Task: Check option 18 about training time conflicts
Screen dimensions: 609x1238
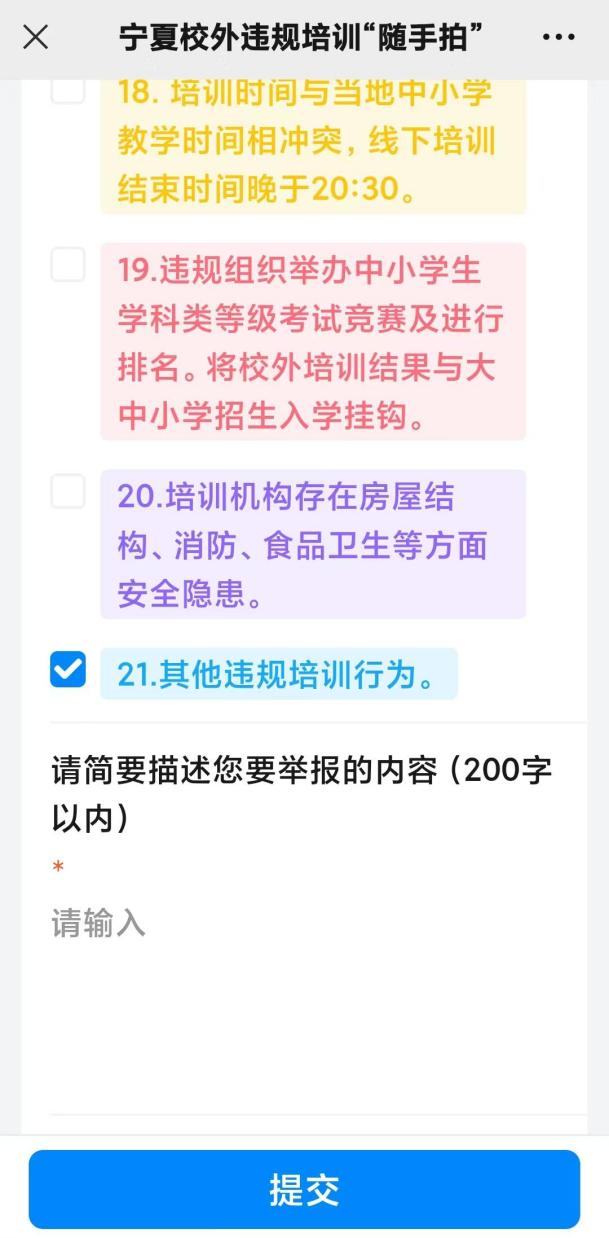Action: click(68, 88)
